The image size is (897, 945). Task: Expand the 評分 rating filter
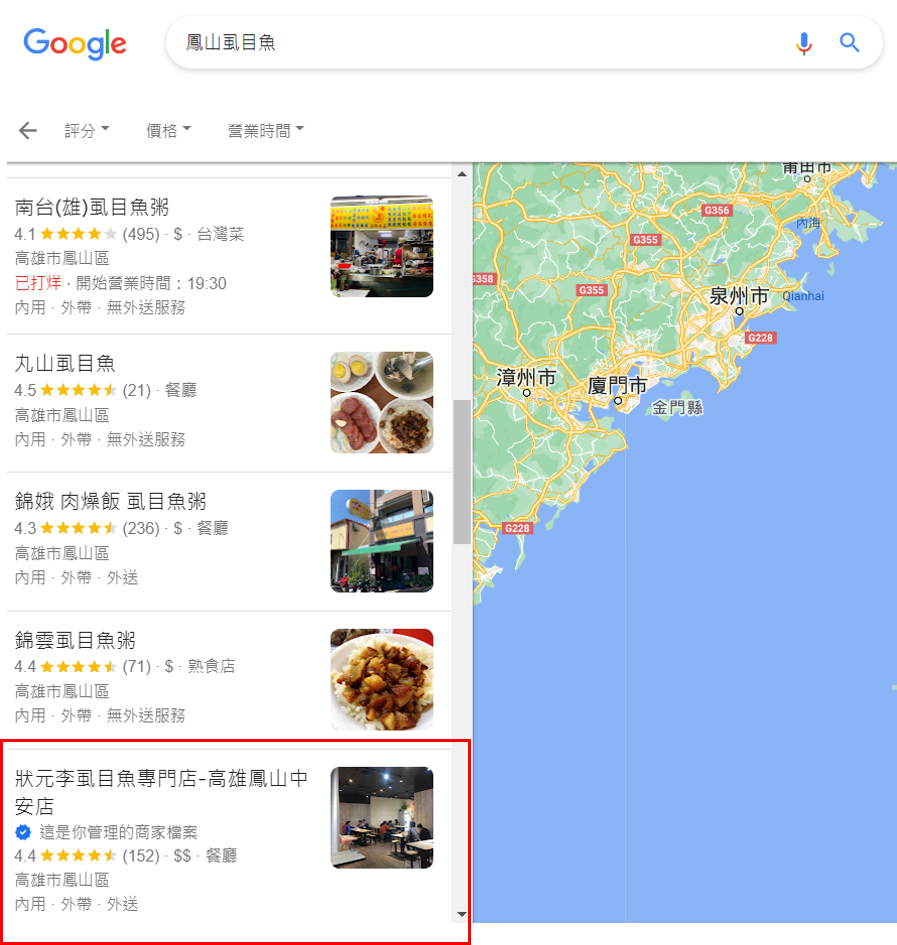[87, 131]
